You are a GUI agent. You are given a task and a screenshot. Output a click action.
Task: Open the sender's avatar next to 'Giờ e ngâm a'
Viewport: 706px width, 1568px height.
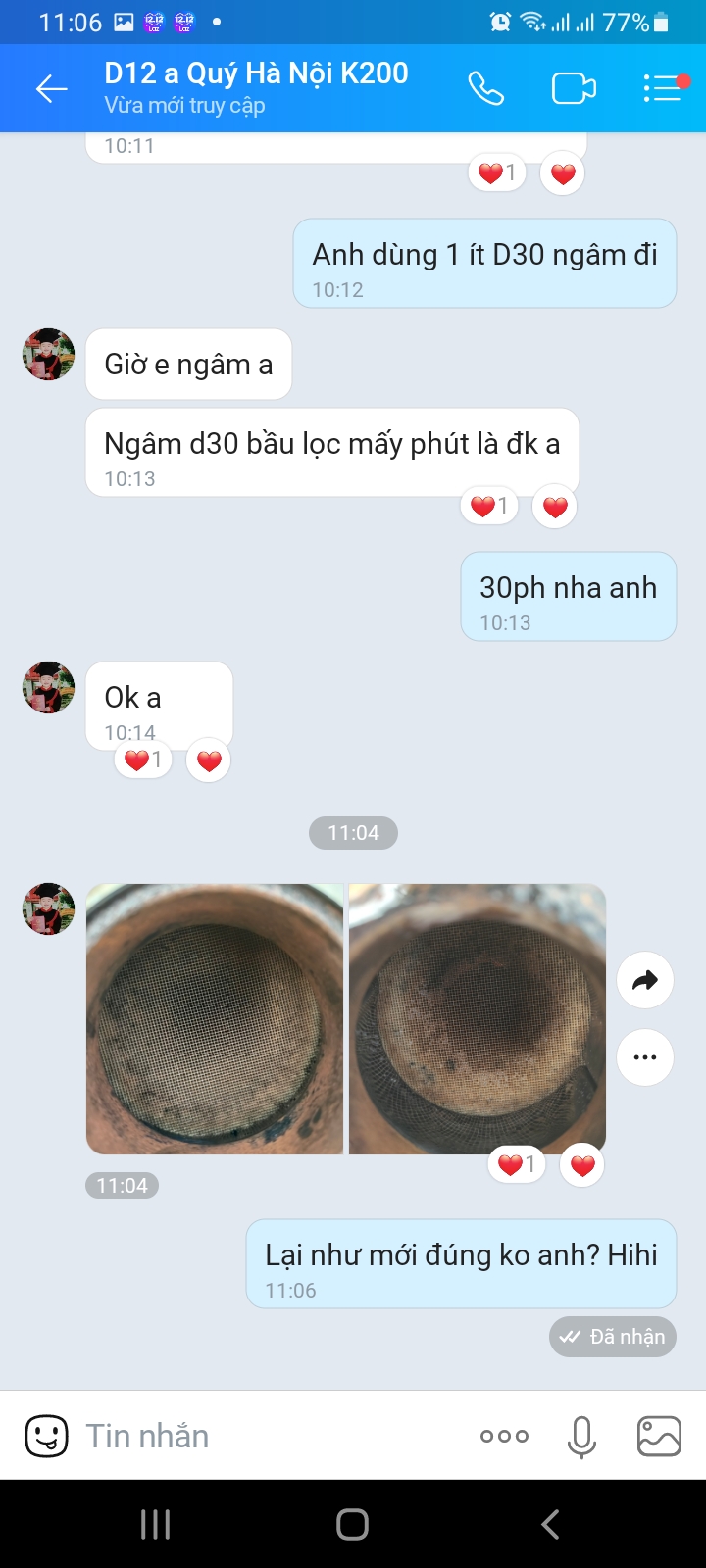47,354
